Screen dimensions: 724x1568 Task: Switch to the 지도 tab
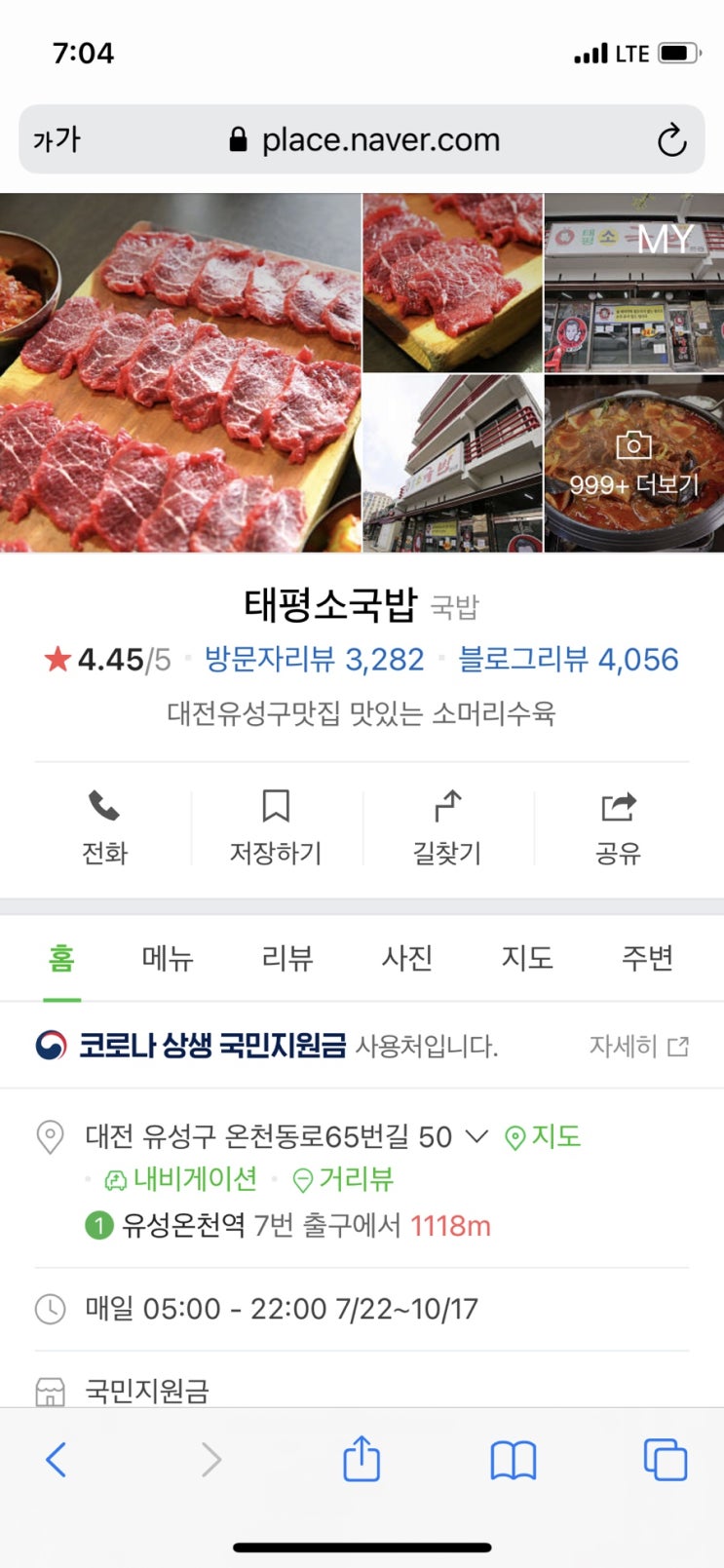(527, 959)
